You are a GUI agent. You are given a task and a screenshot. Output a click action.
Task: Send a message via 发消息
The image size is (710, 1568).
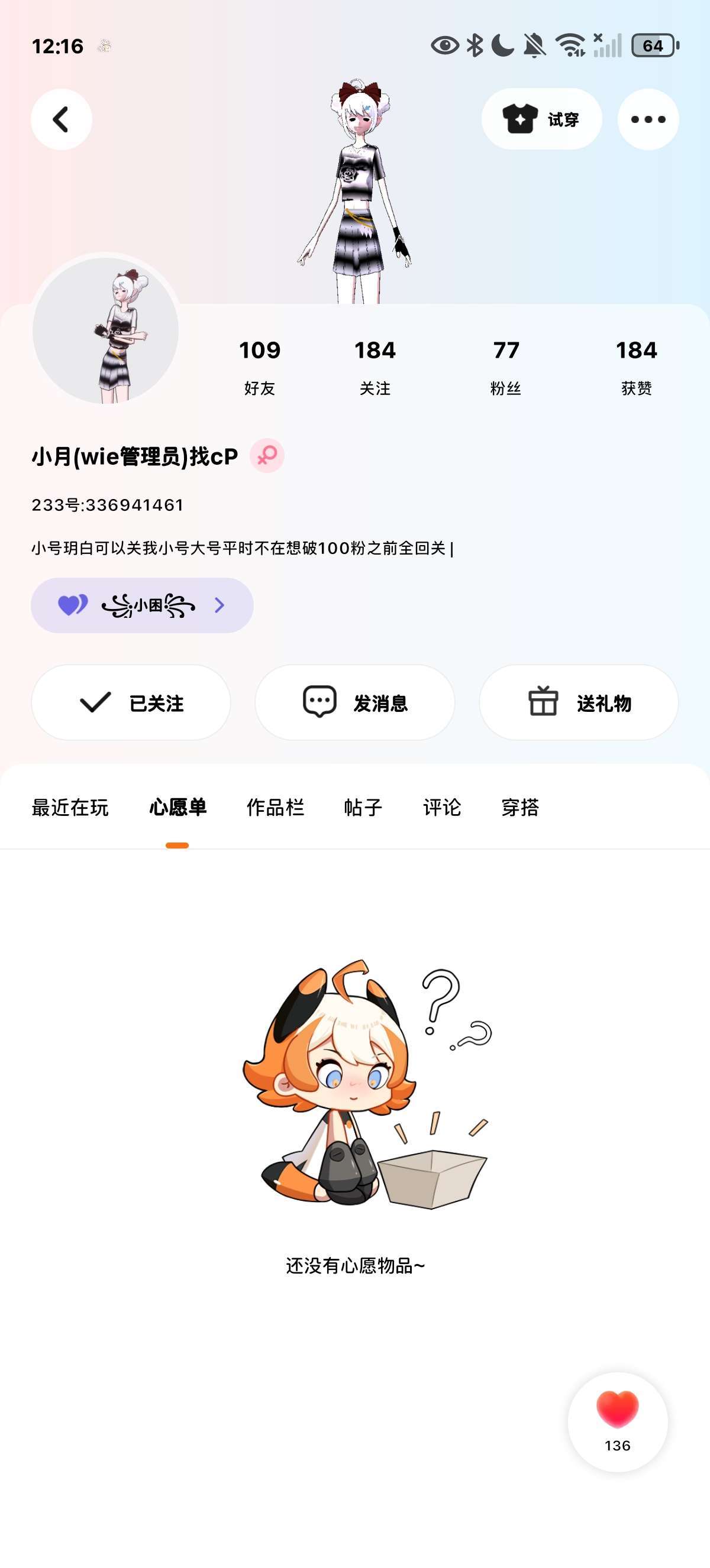(354, 702)
